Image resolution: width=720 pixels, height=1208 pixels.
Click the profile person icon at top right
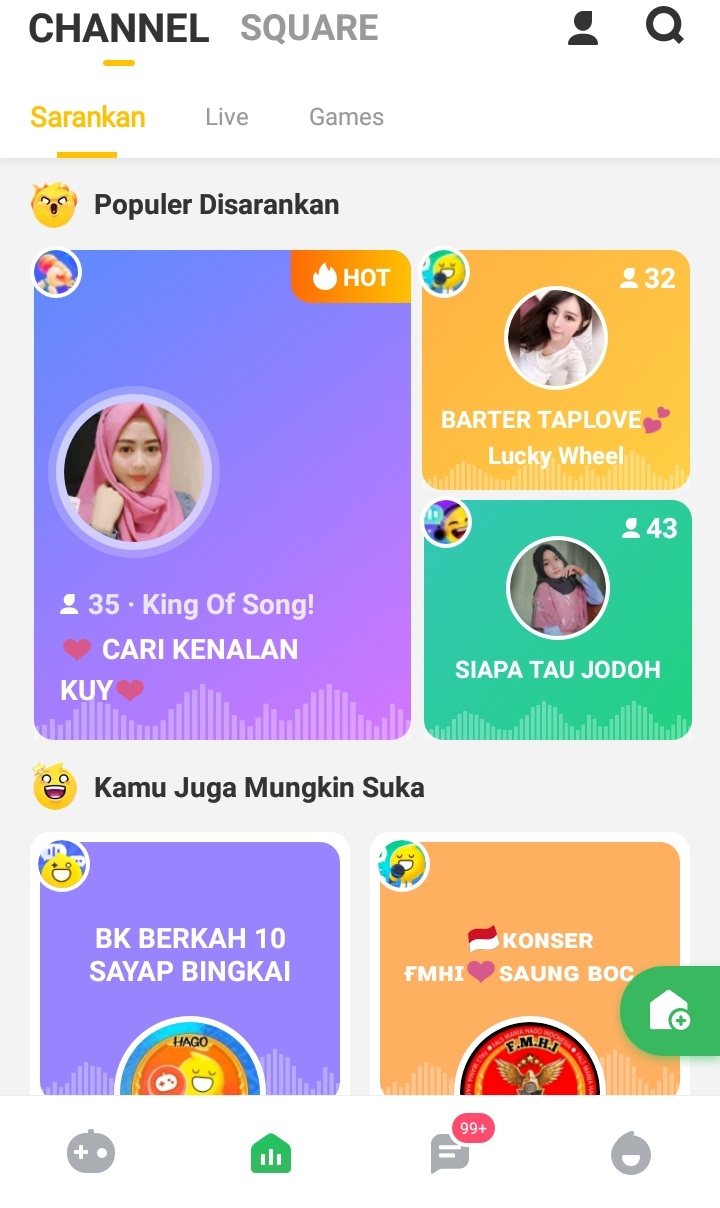click(583, 28)
